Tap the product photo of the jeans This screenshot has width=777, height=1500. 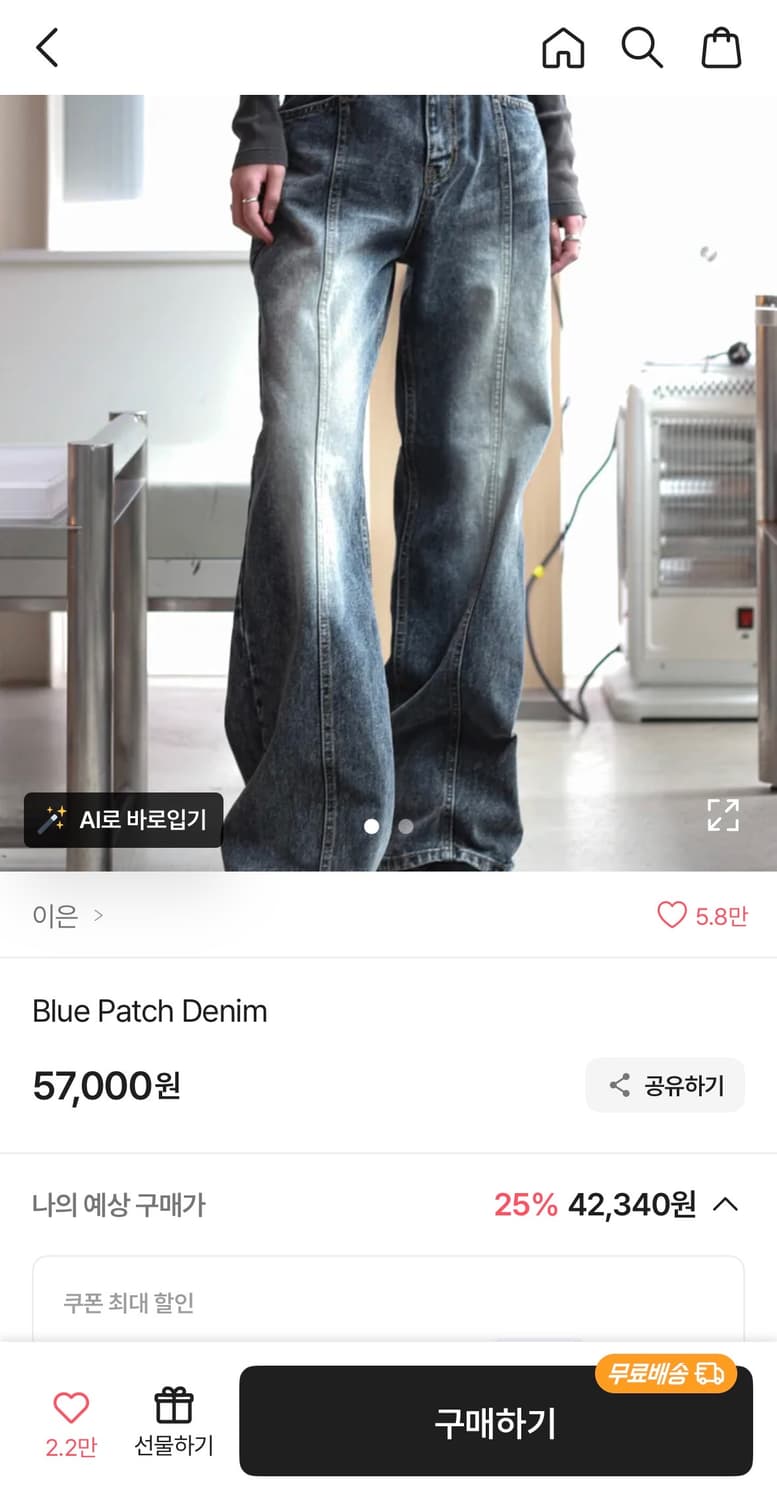tap(388, 450)
